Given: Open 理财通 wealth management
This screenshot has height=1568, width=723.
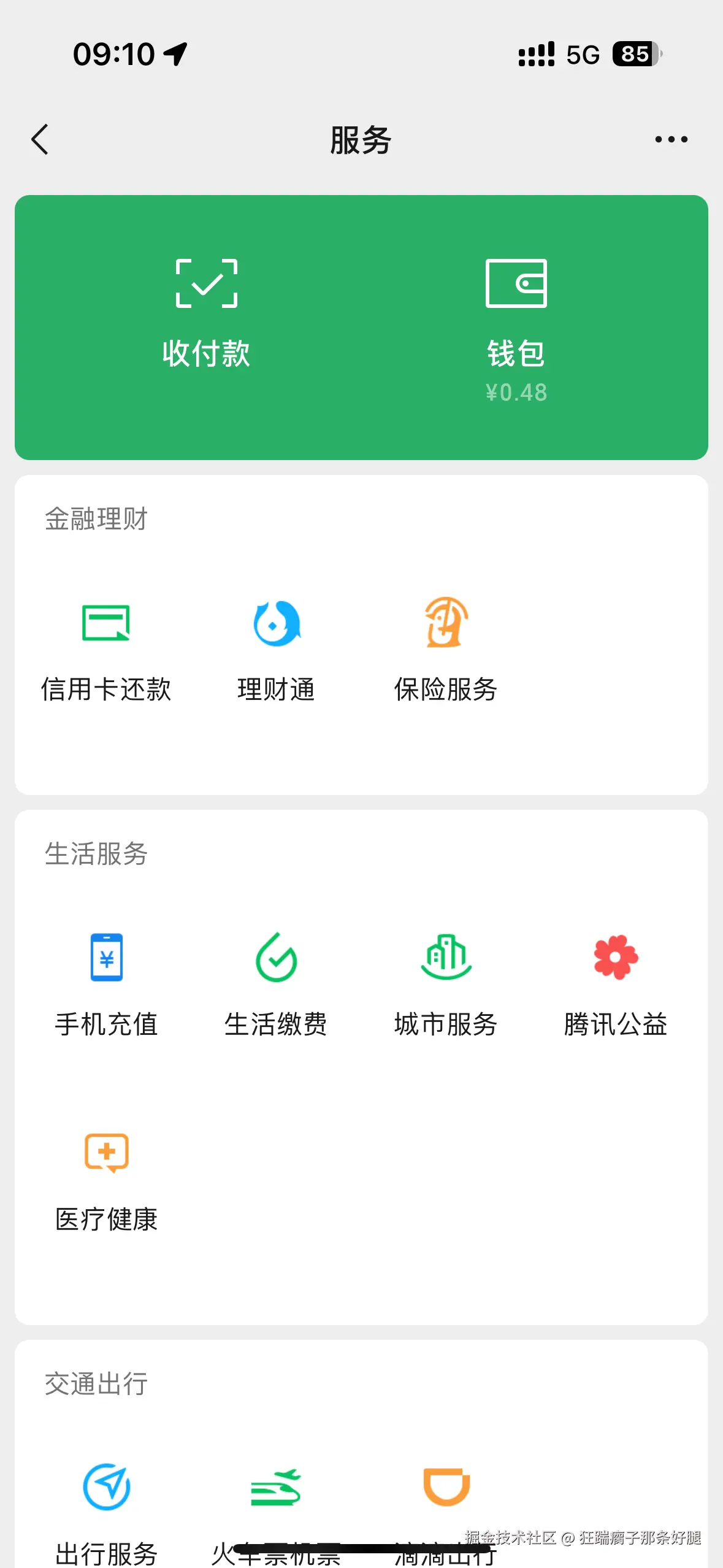Looking at the screenshot, I should pyautogui.click(x=276, y=650).
